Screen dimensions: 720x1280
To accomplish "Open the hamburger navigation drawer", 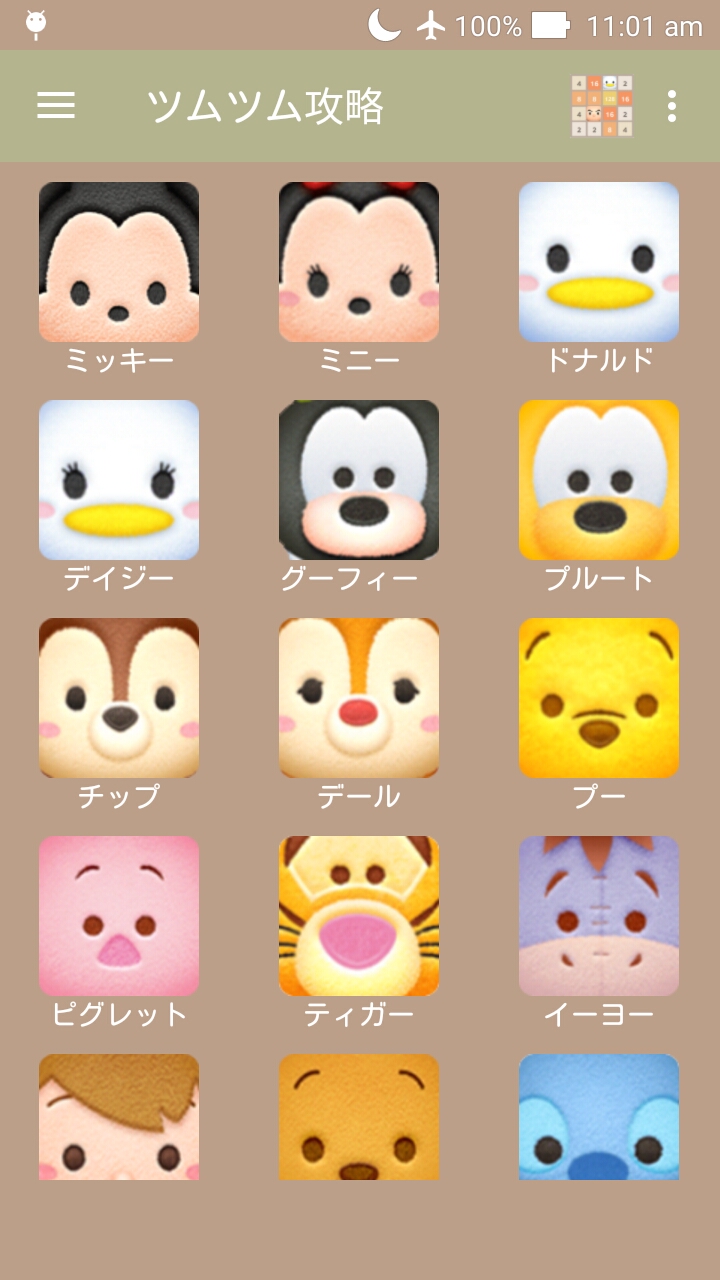I will click(x=56, y=106).
